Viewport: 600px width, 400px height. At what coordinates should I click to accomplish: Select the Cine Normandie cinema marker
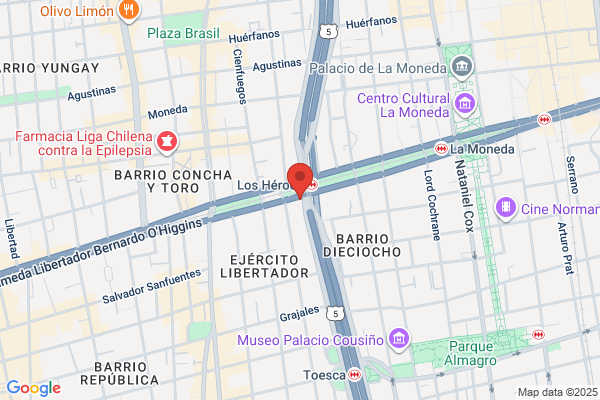506,209
